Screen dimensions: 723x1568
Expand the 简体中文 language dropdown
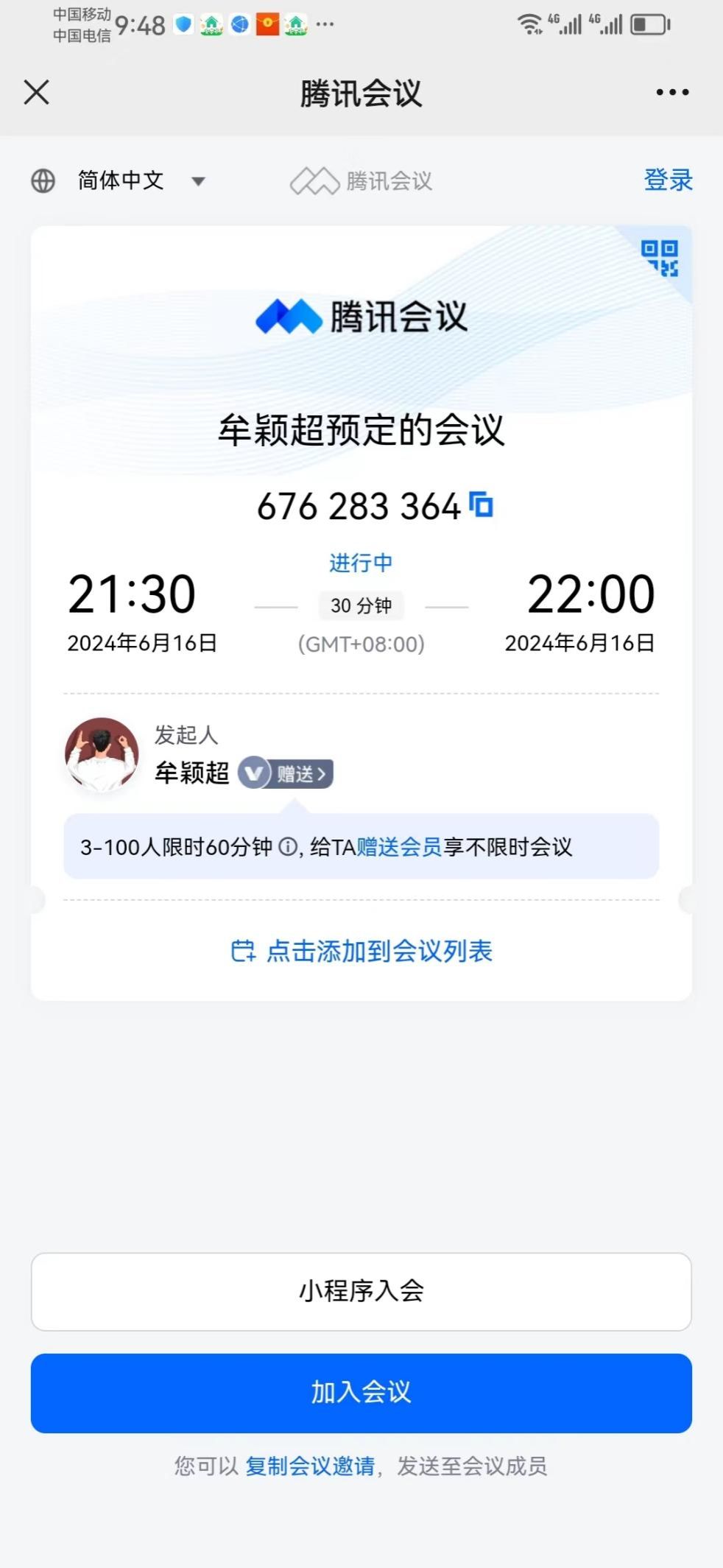tap(119, 180)
